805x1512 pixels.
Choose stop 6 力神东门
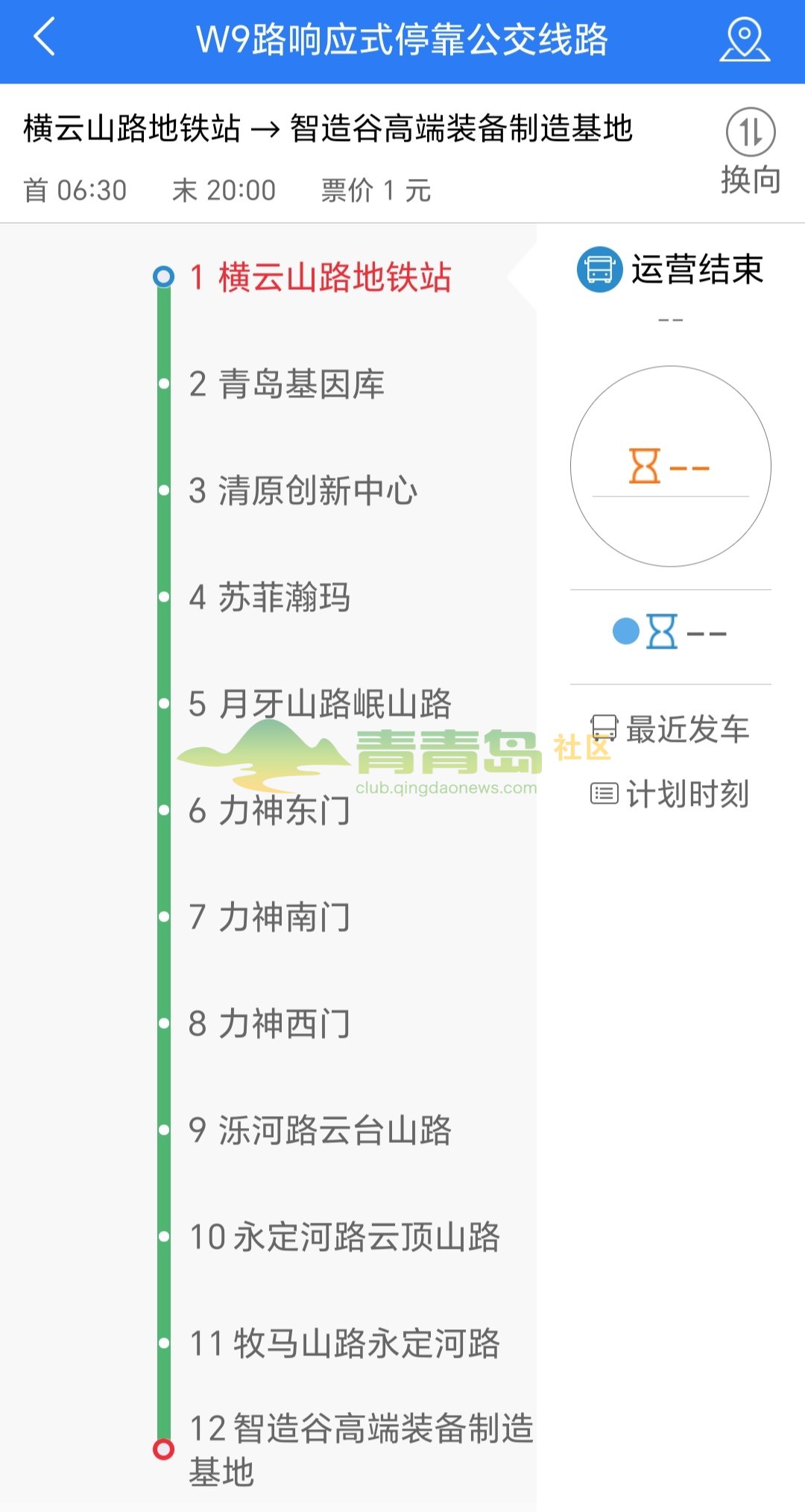coord(269,811)
